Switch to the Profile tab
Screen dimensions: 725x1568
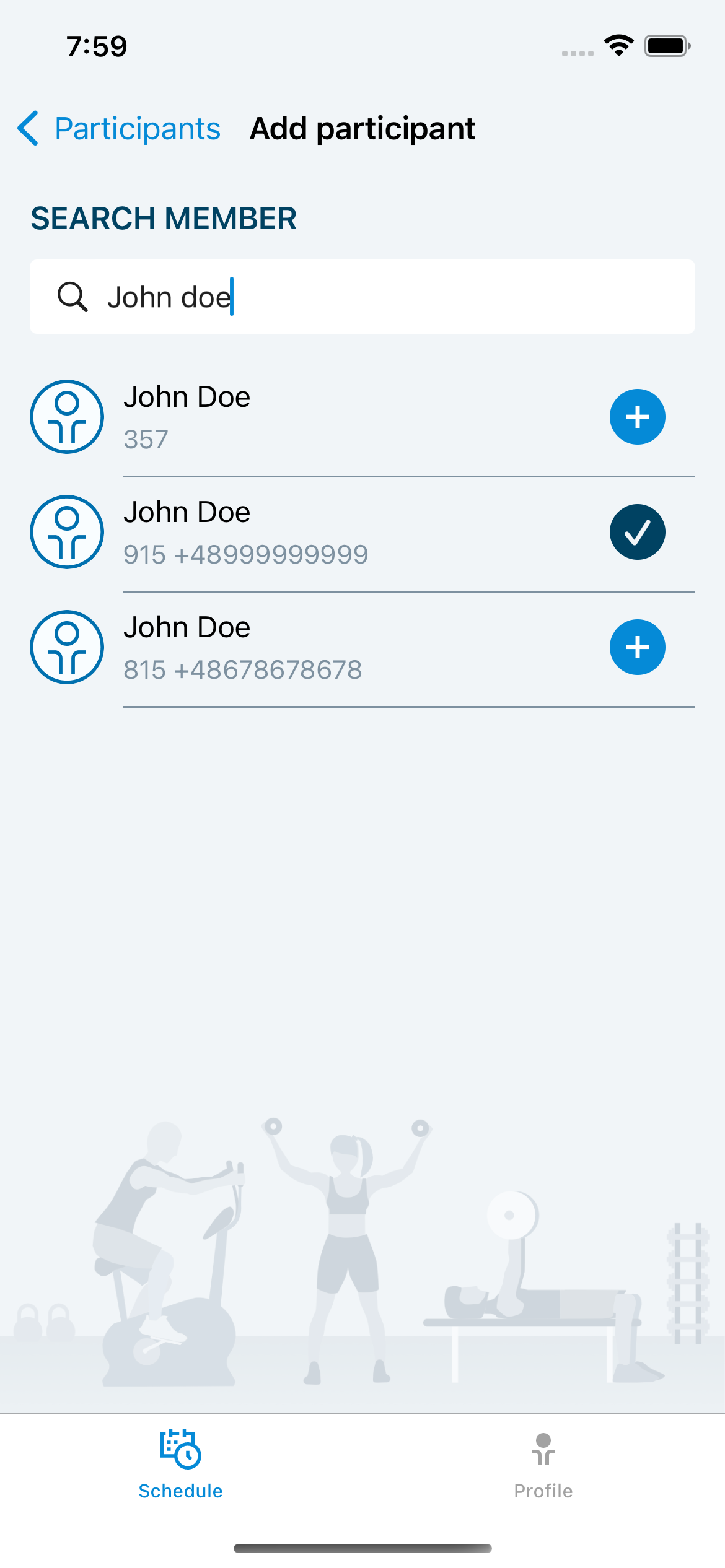coord(543,1464)
